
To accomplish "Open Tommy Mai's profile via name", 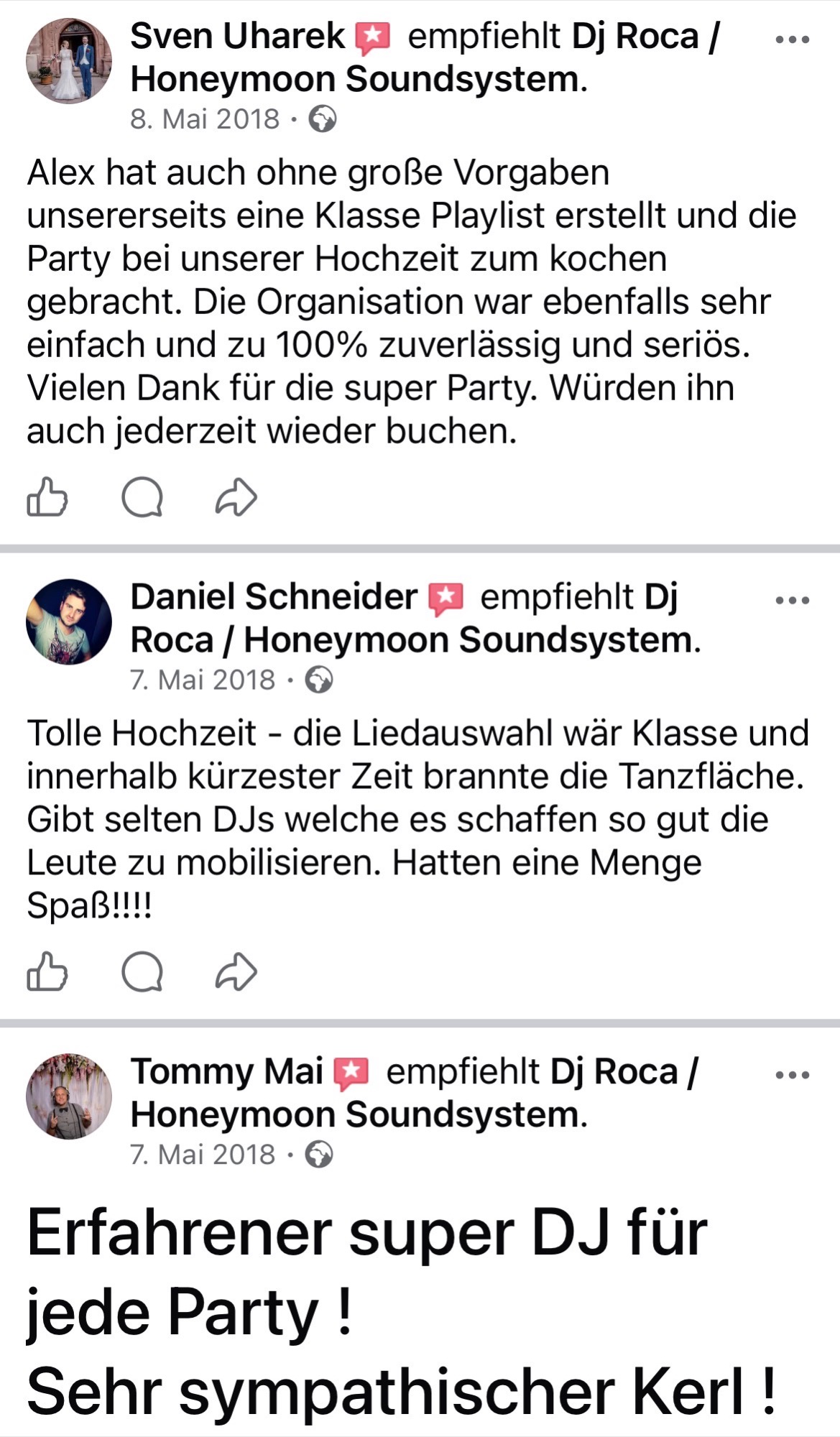I will point(226,1072).
